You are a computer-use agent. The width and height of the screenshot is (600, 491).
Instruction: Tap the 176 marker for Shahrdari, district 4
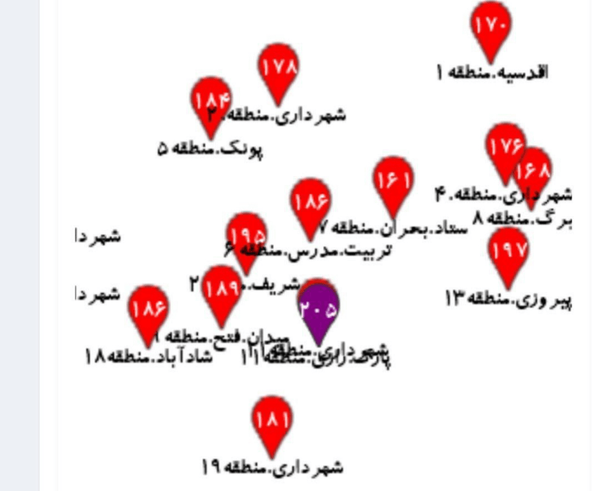coord(505,146)
